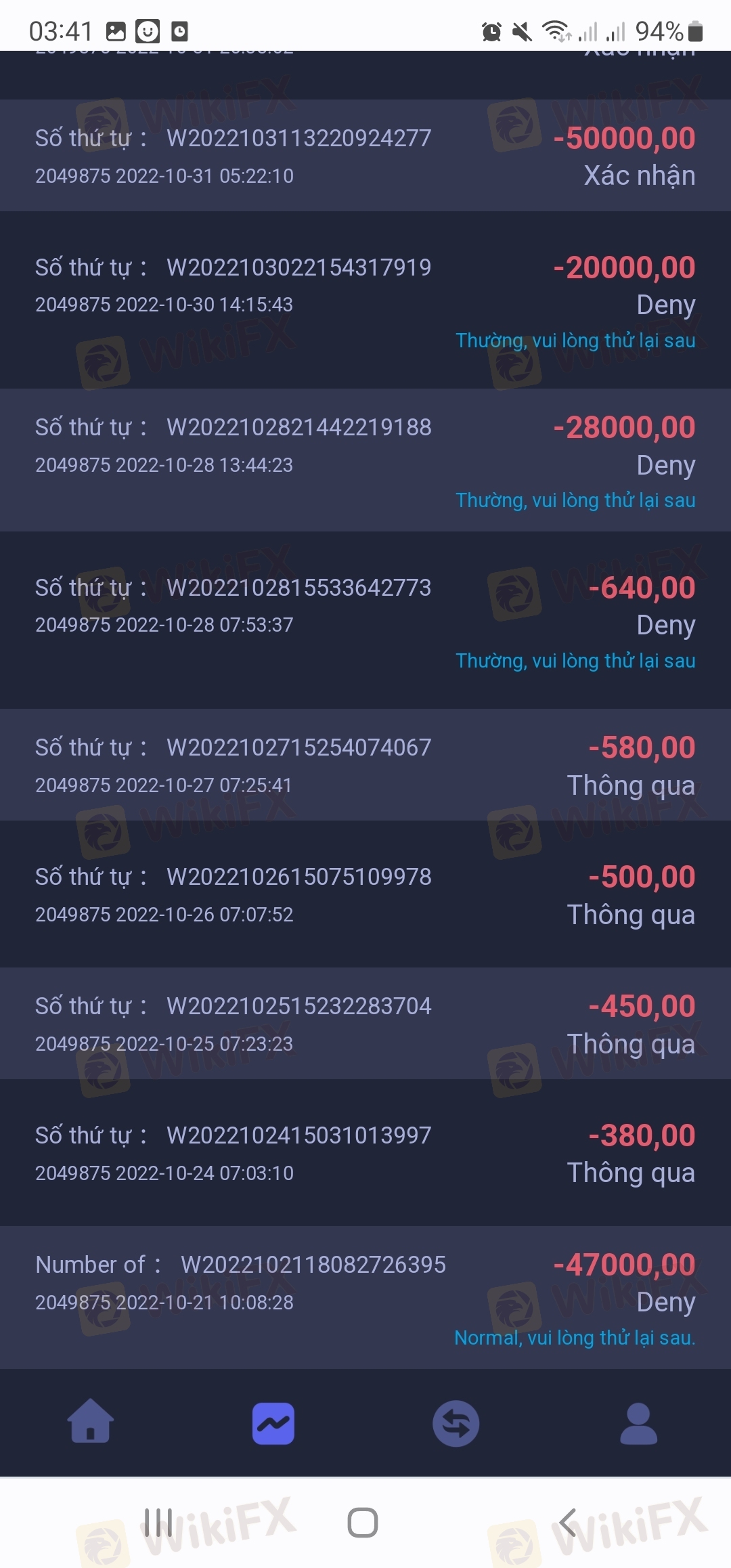
Task: Tap the system back button
Action: pyautogui.click(x=567, y=1523)
